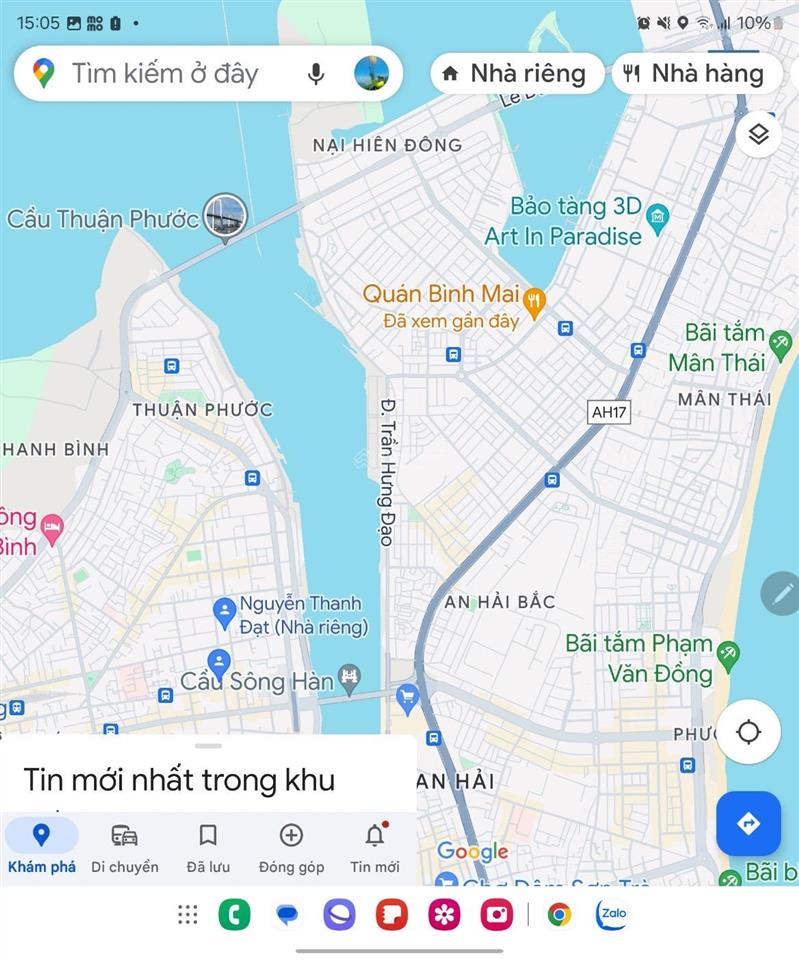Tap the voice search microphone icon
799x960 pixels.
click(316, 73)
